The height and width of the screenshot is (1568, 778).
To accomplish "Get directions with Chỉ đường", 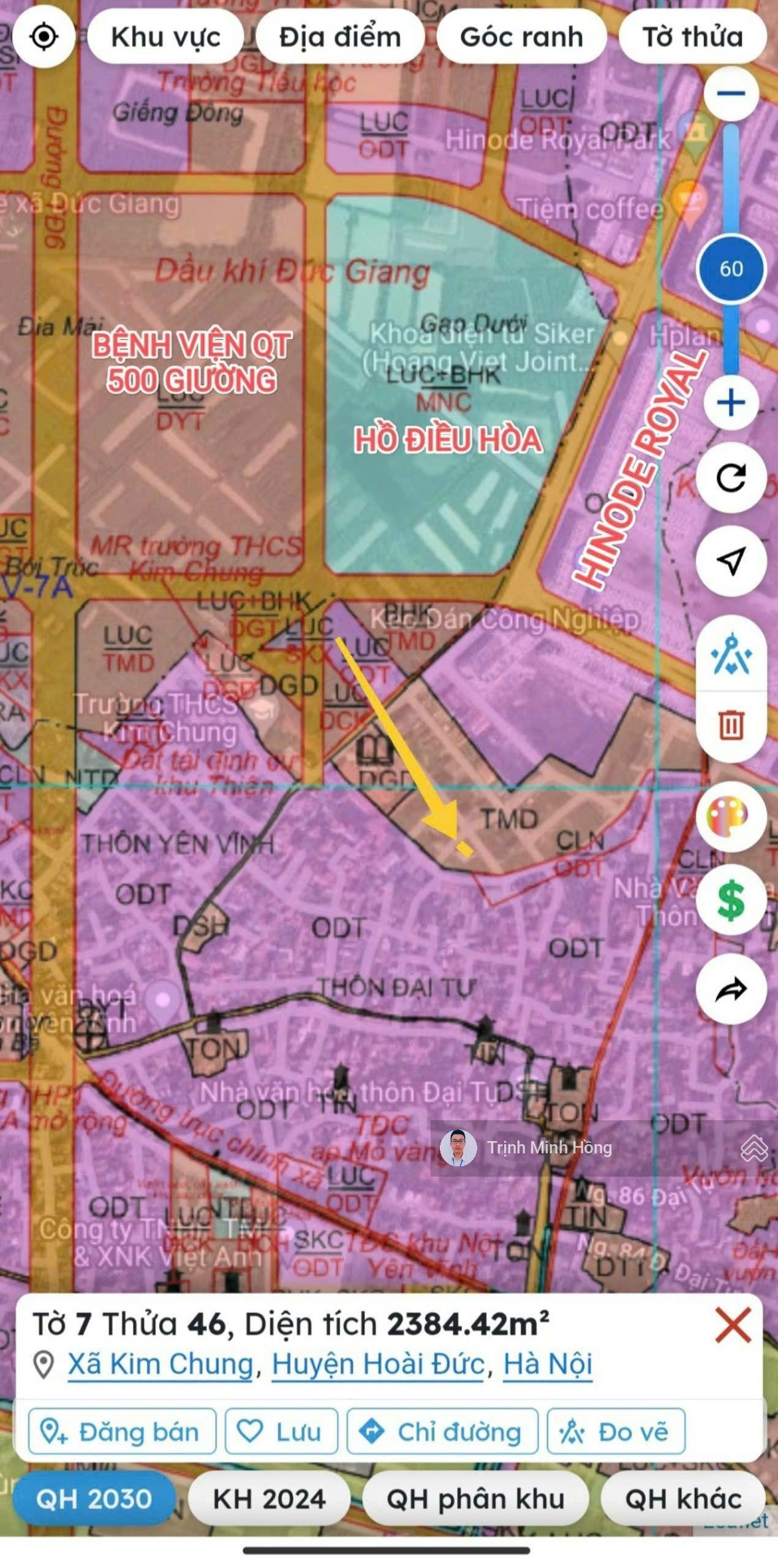I will [442, 1431].
